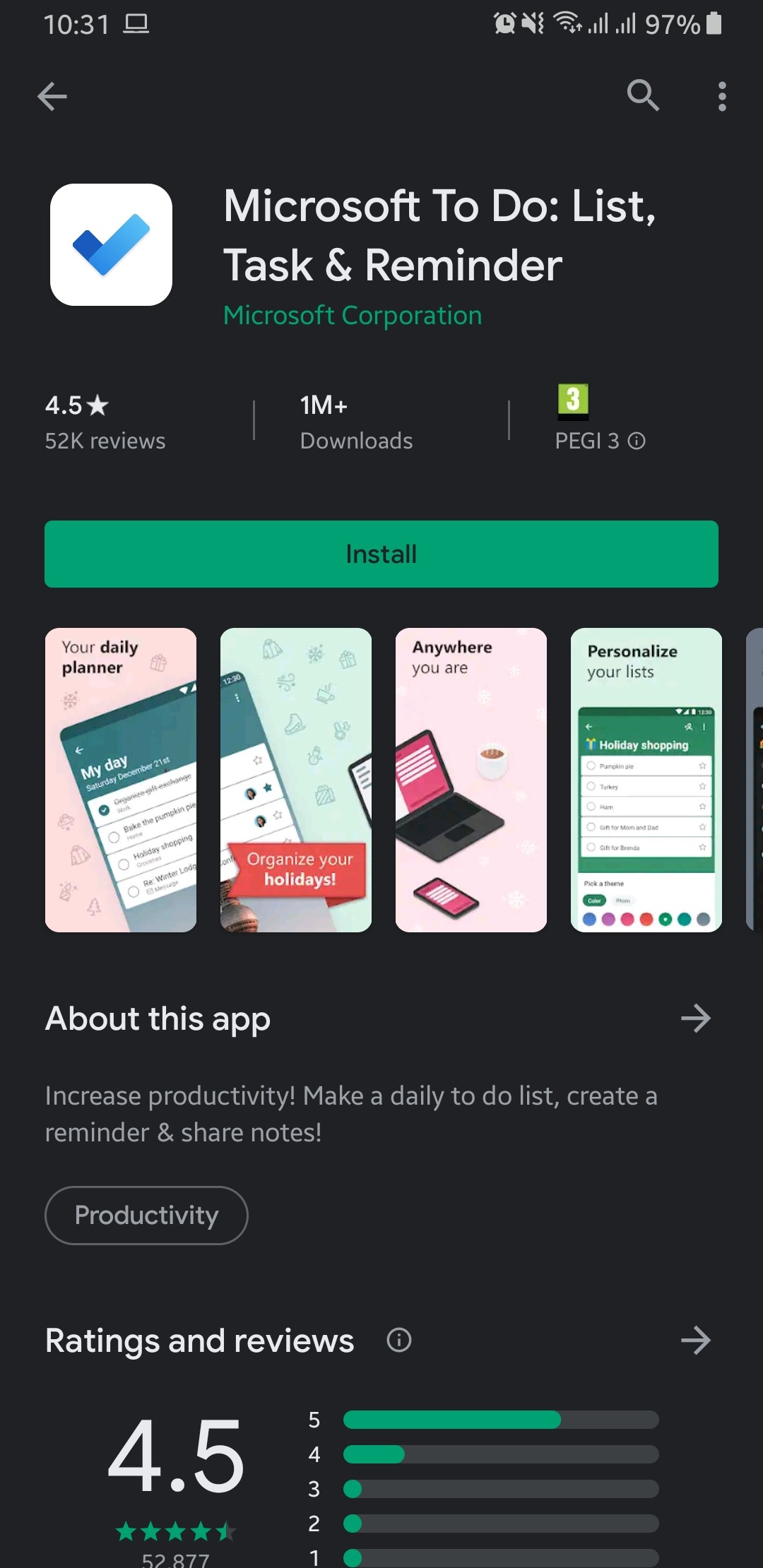Tap the 4.5 star reviews summary
Viewport: 763px width, 1568px height.
click(x=105, y=422)
